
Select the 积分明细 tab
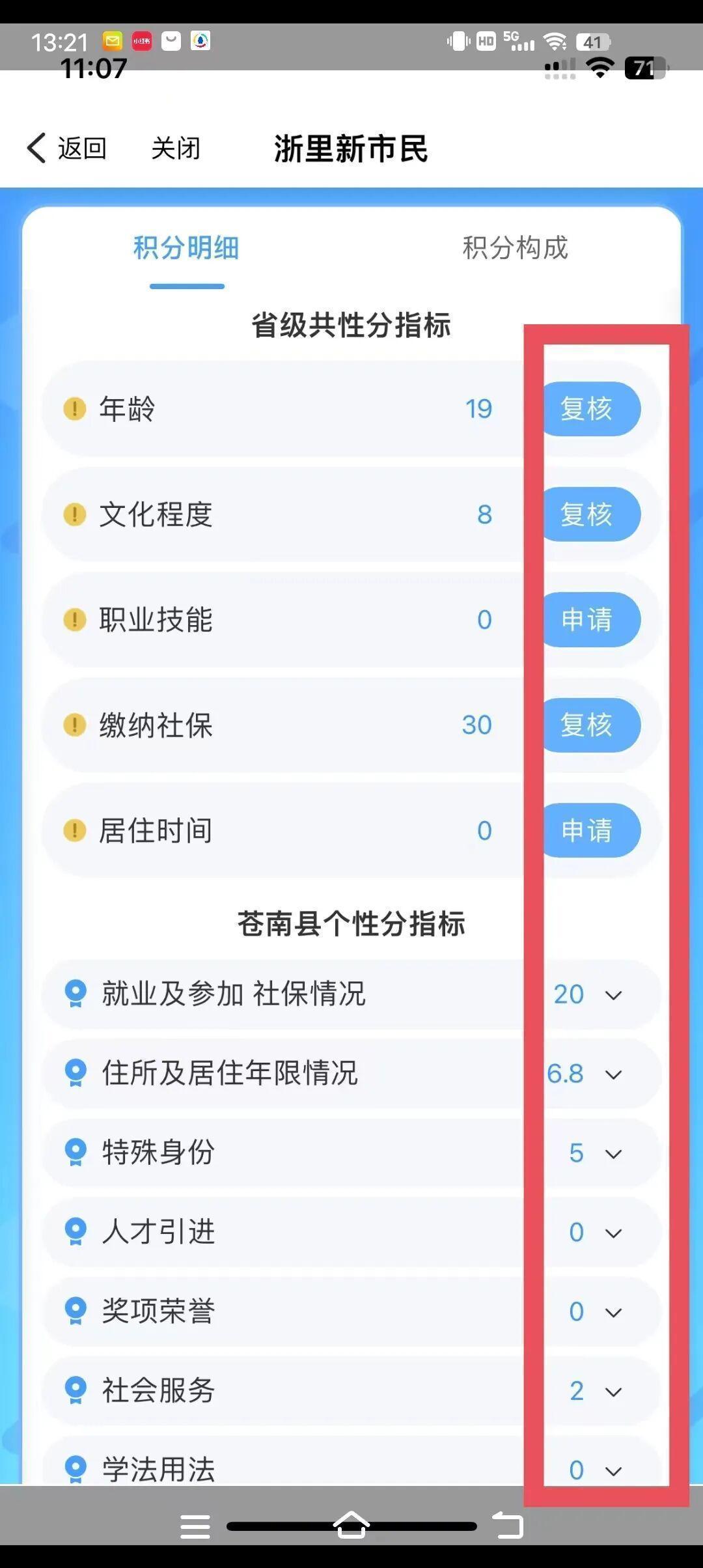(186, 248)
